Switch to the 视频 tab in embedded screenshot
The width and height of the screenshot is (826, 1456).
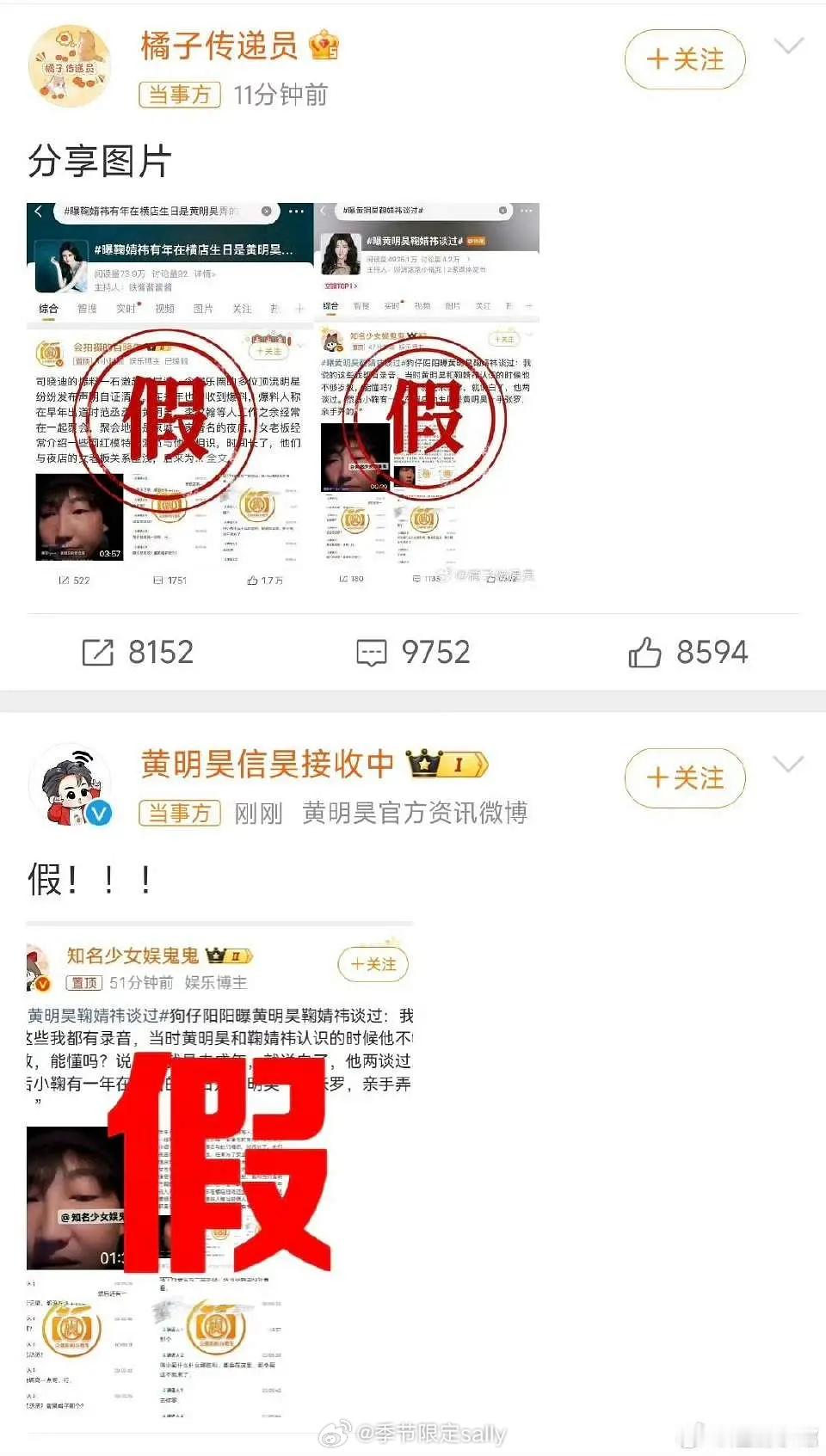(166, 307)
